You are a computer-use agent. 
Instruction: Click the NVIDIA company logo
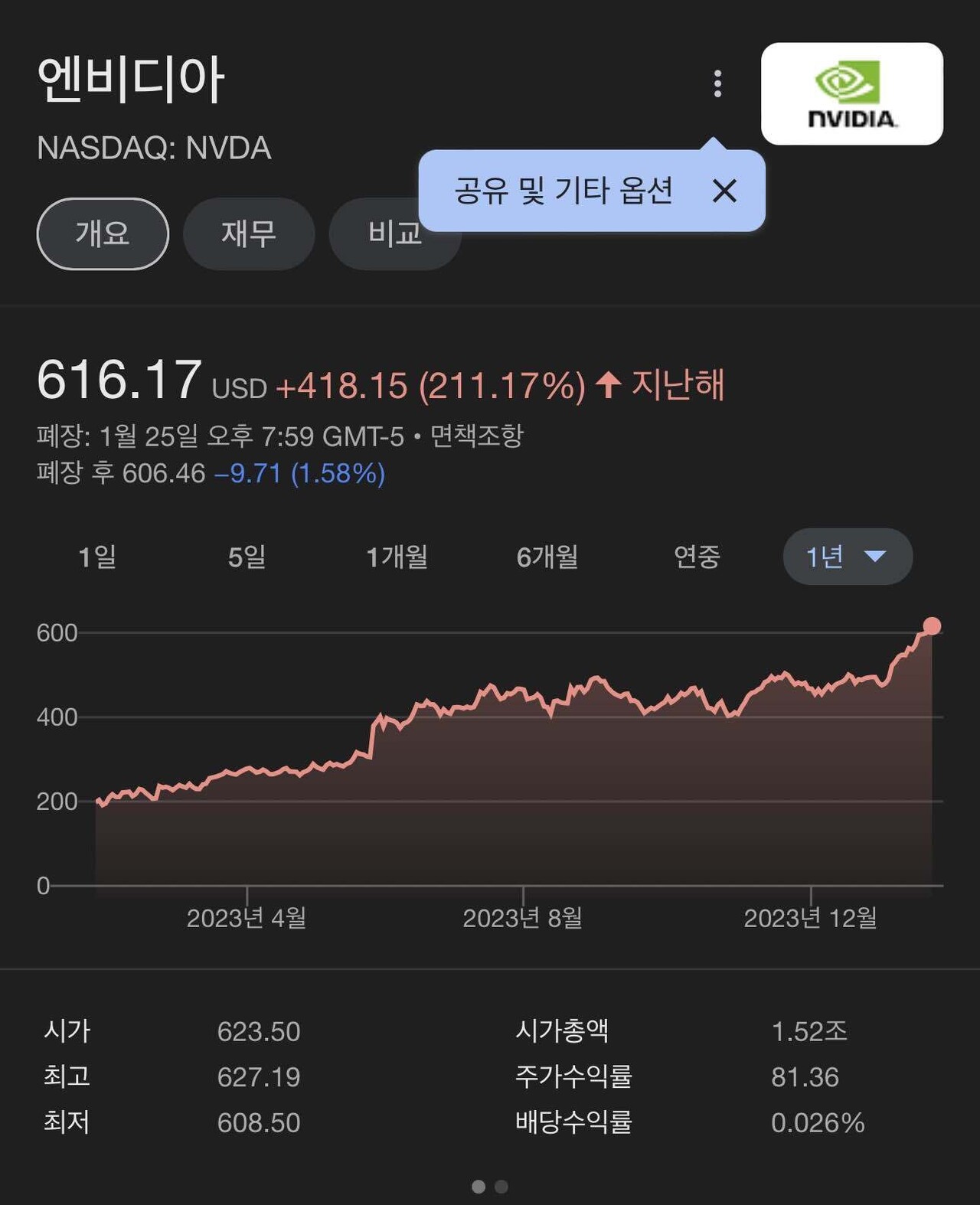(853, 93)
